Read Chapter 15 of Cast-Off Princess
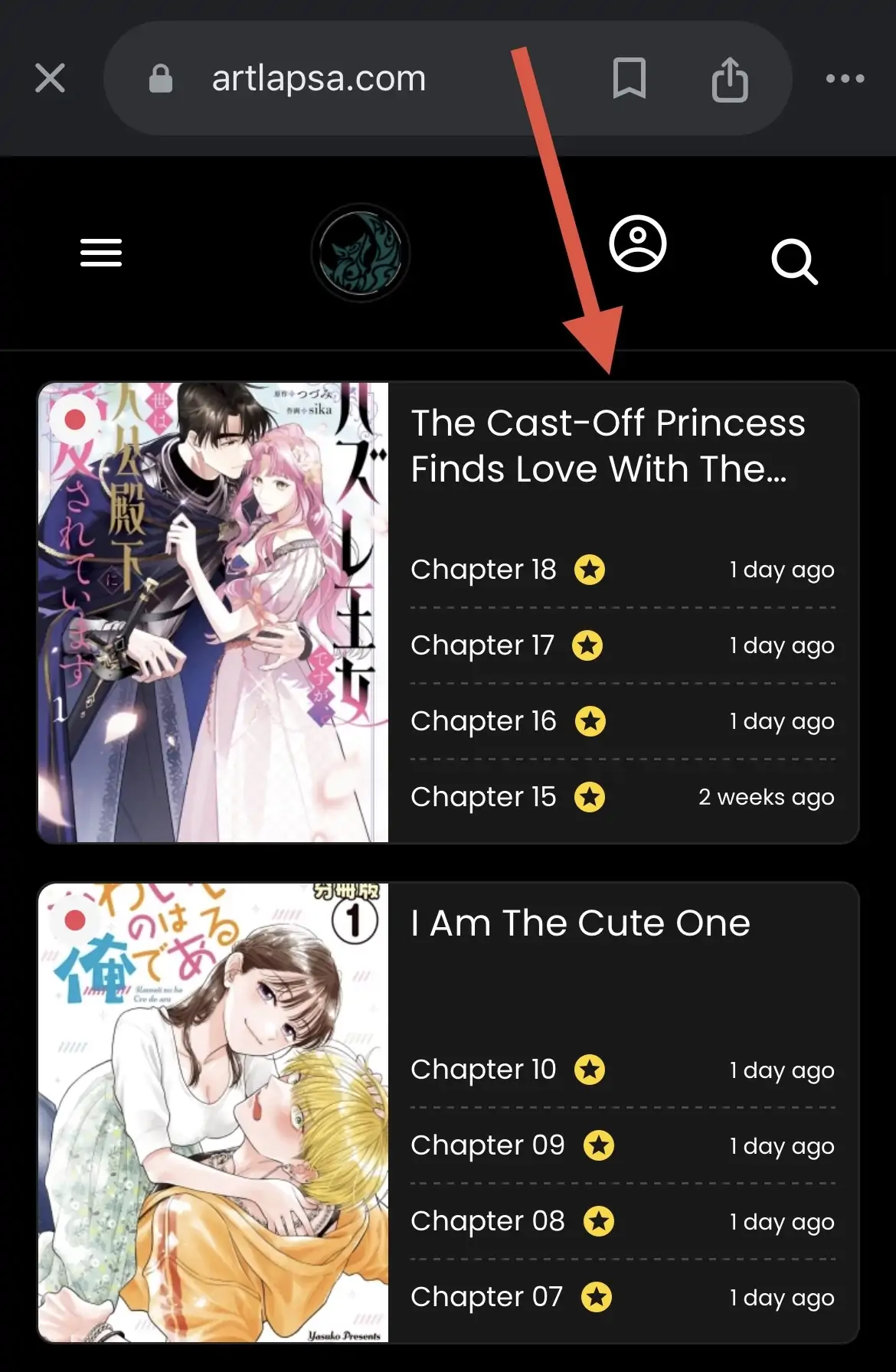The height and width of the screenshot is (1372, 896). (x=483, y=797)
